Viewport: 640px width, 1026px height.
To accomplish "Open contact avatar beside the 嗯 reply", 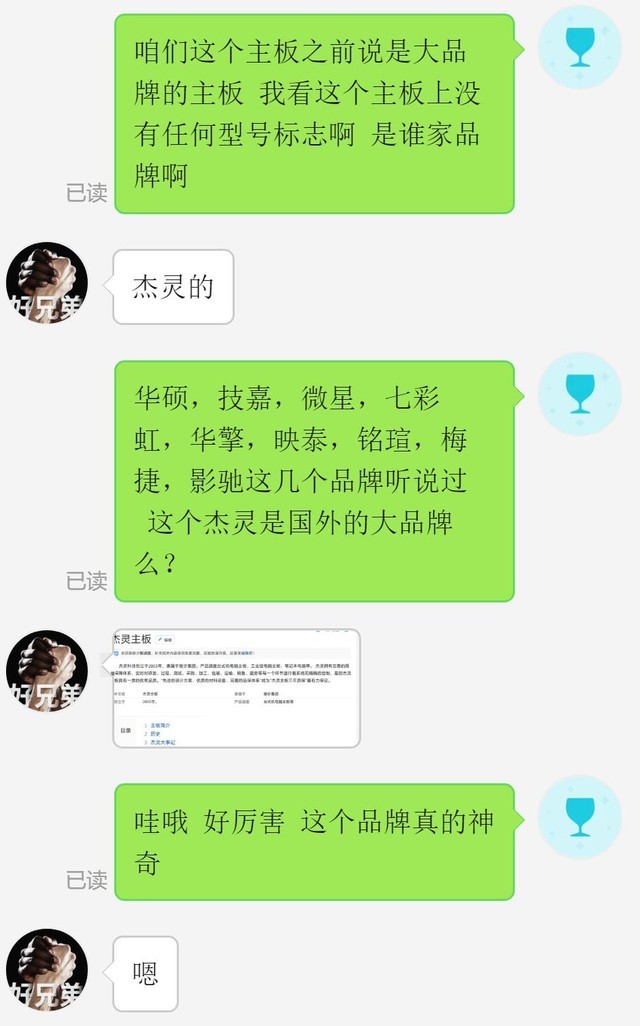I will [x=47, y=969].
